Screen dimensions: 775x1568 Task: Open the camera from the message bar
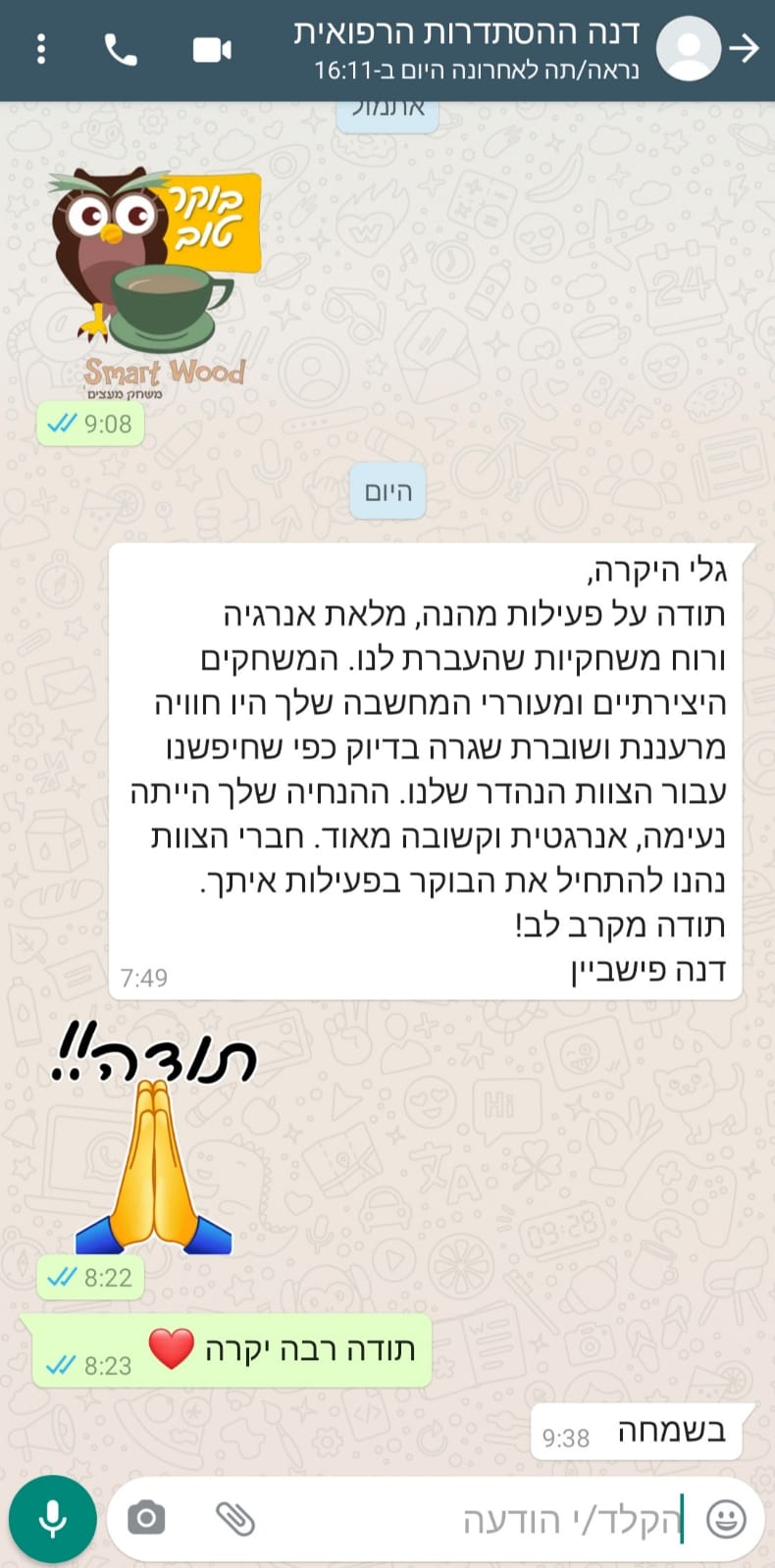[146, 1518]
